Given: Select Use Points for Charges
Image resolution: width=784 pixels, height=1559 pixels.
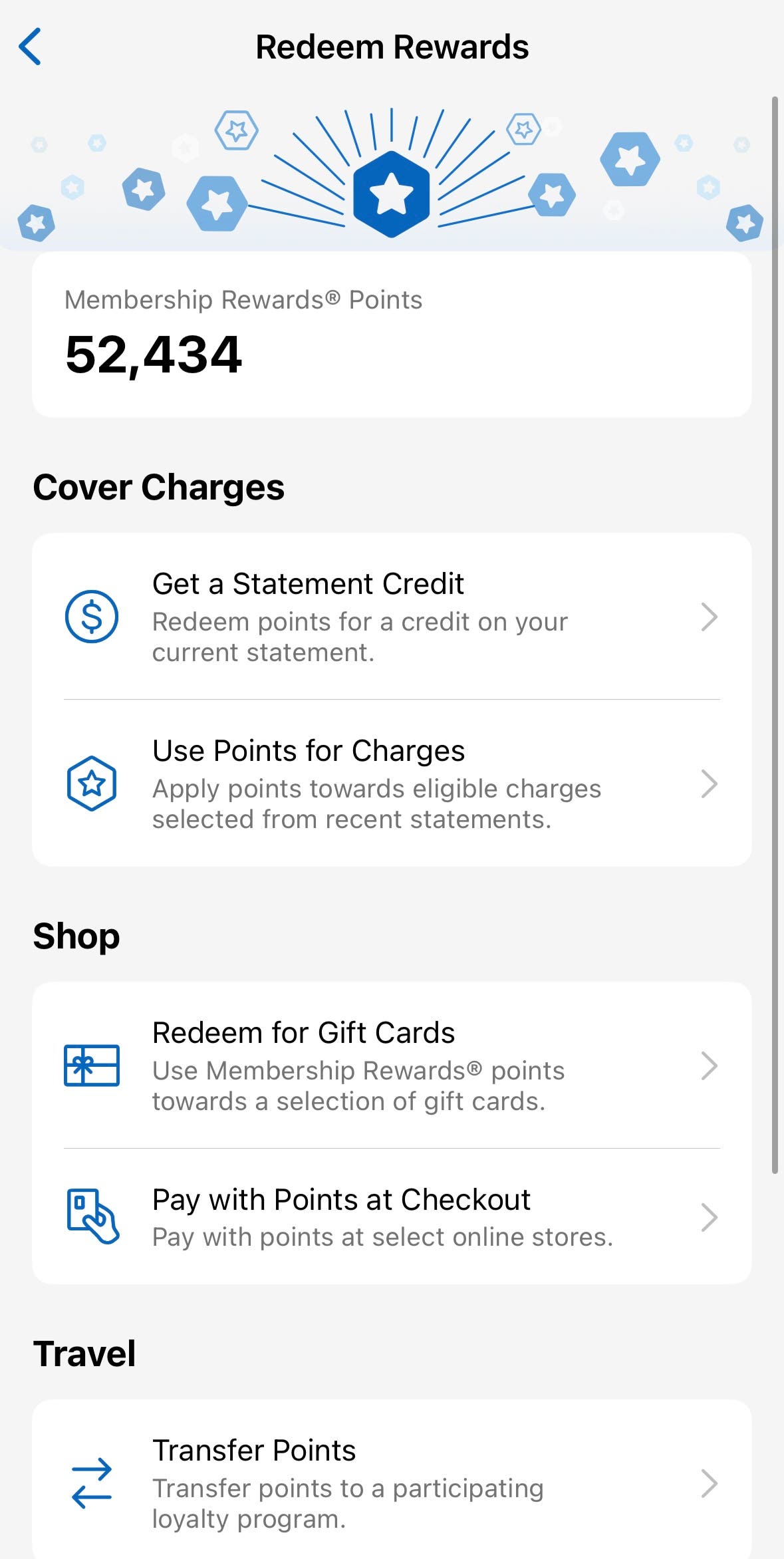Looking at the screenshot, I should 391,783.
